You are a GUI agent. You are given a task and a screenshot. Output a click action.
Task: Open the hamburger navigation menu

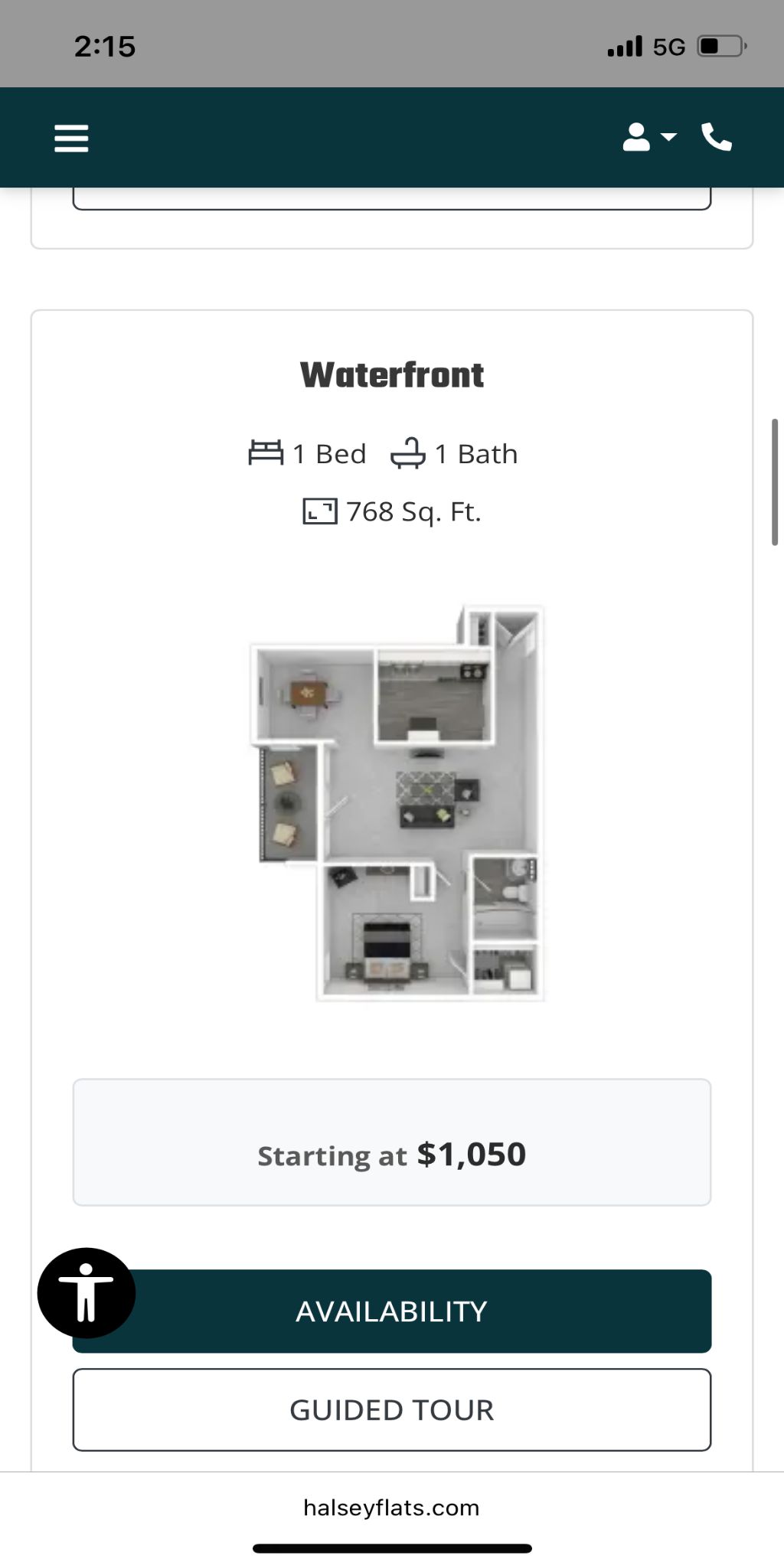[x=71, y=139]
